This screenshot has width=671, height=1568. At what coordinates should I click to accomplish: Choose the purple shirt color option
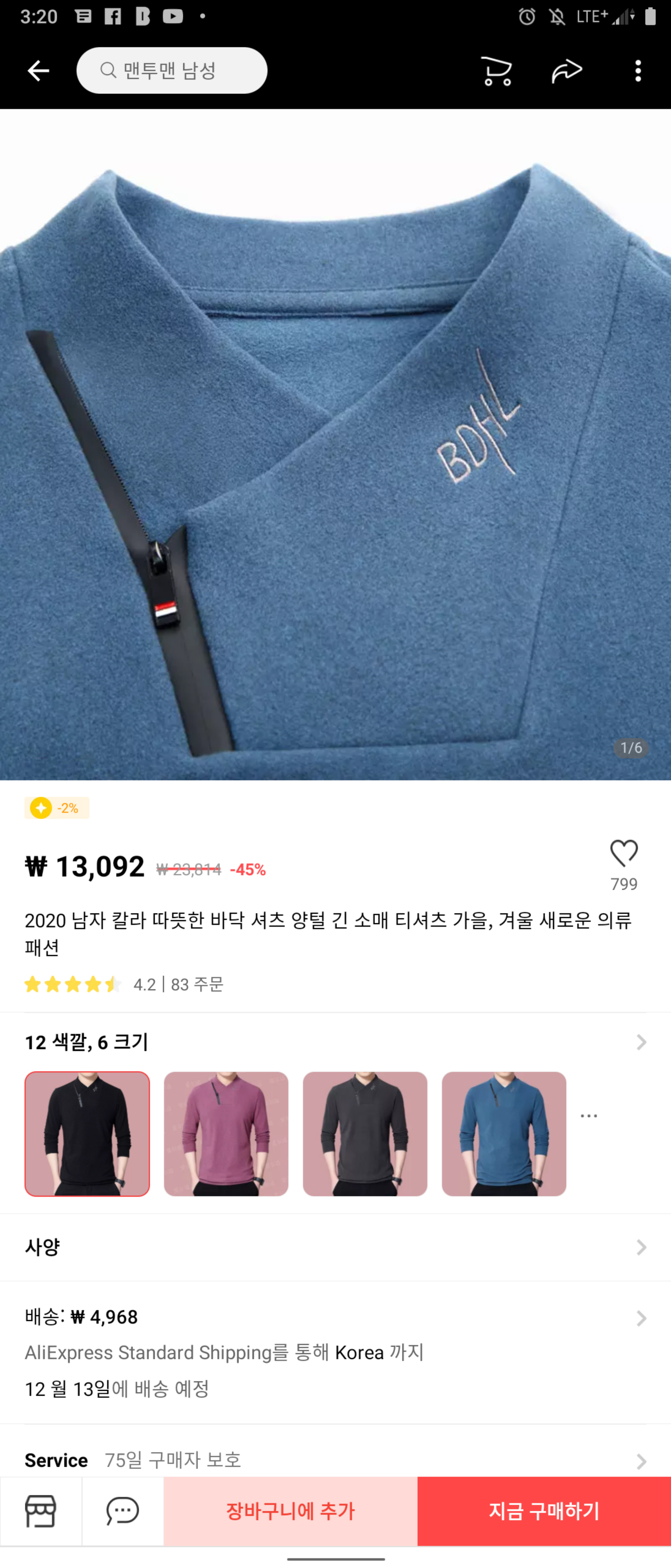[226, 1134]
